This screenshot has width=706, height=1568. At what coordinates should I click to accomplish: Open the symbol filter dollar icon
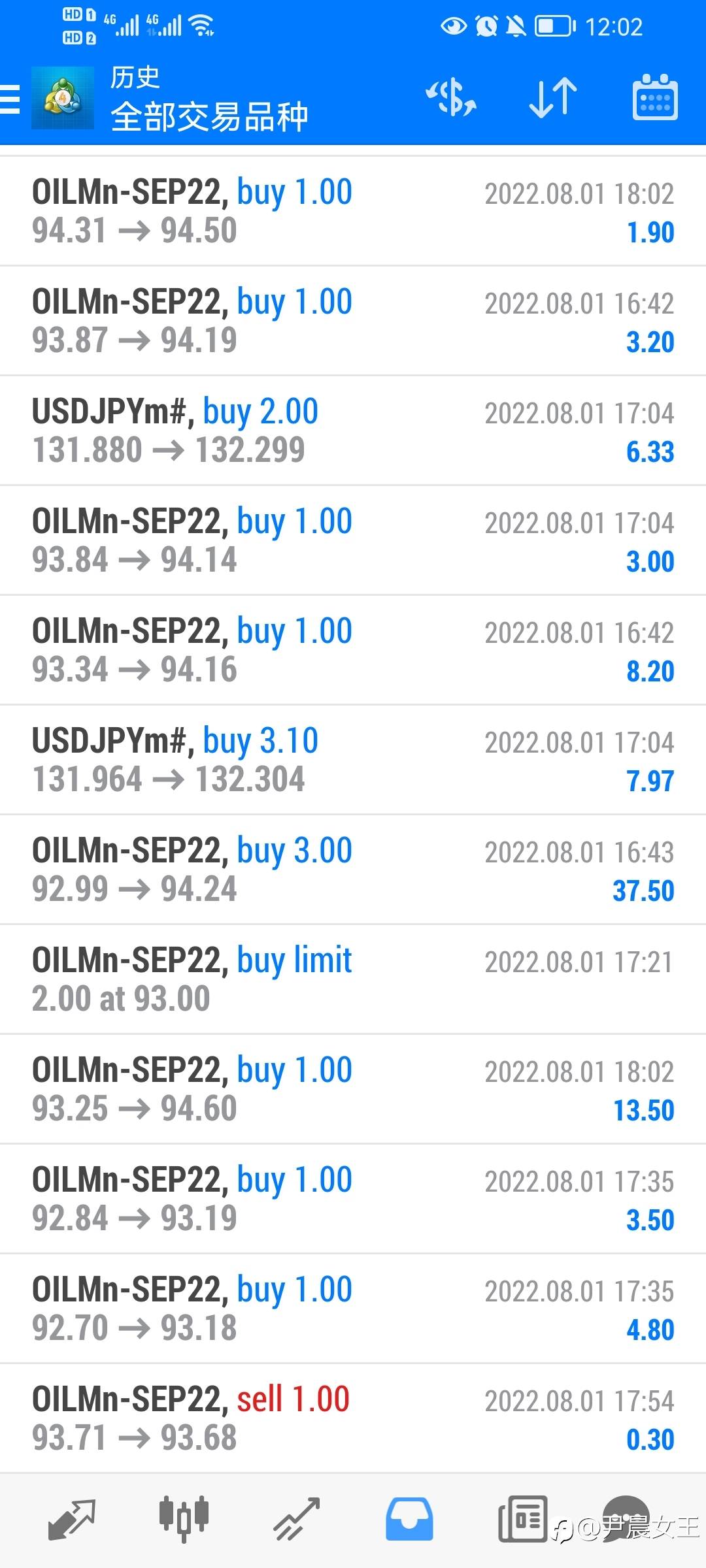tap(451, 98)
